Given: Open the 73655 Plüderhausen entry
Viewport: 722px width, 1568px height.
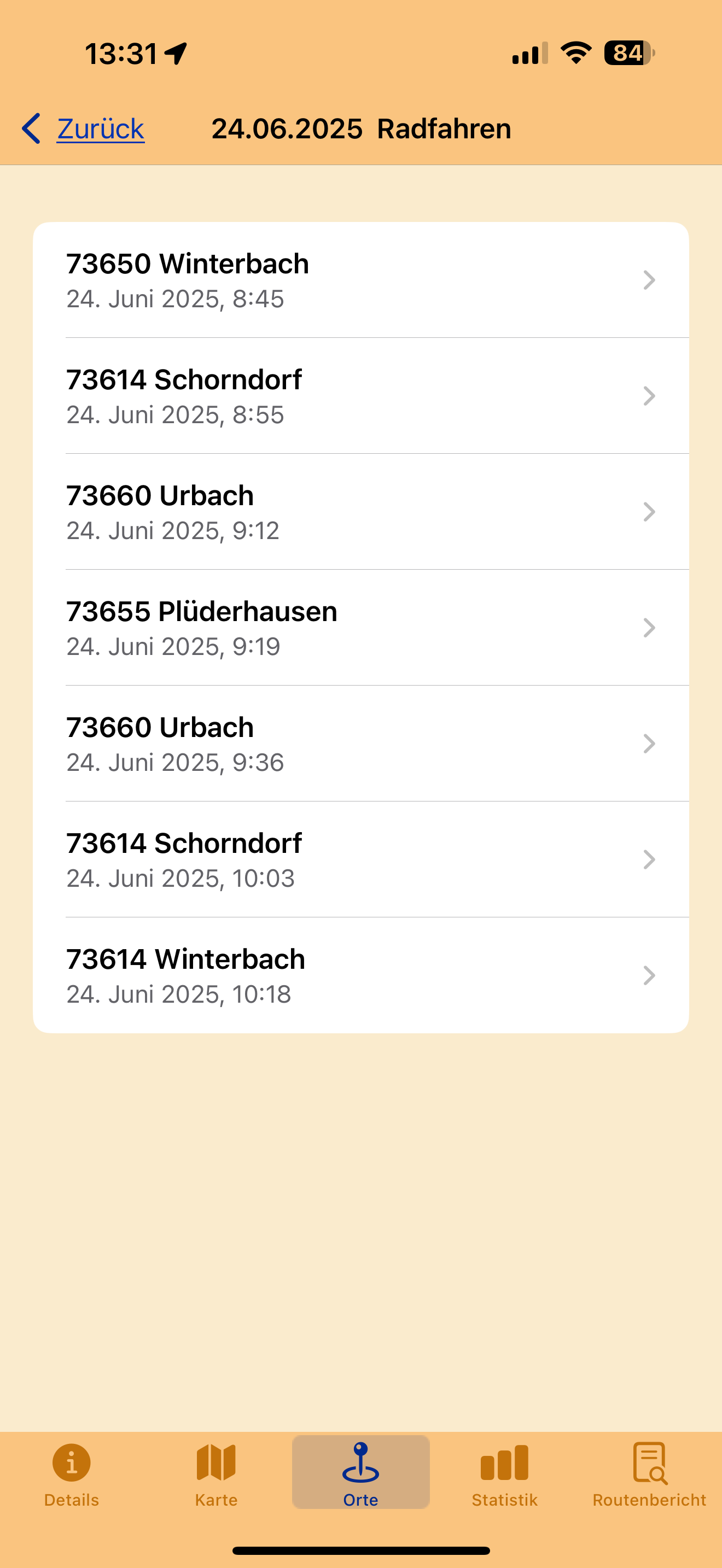Looking at the screenshot, I should click(361, 628).
